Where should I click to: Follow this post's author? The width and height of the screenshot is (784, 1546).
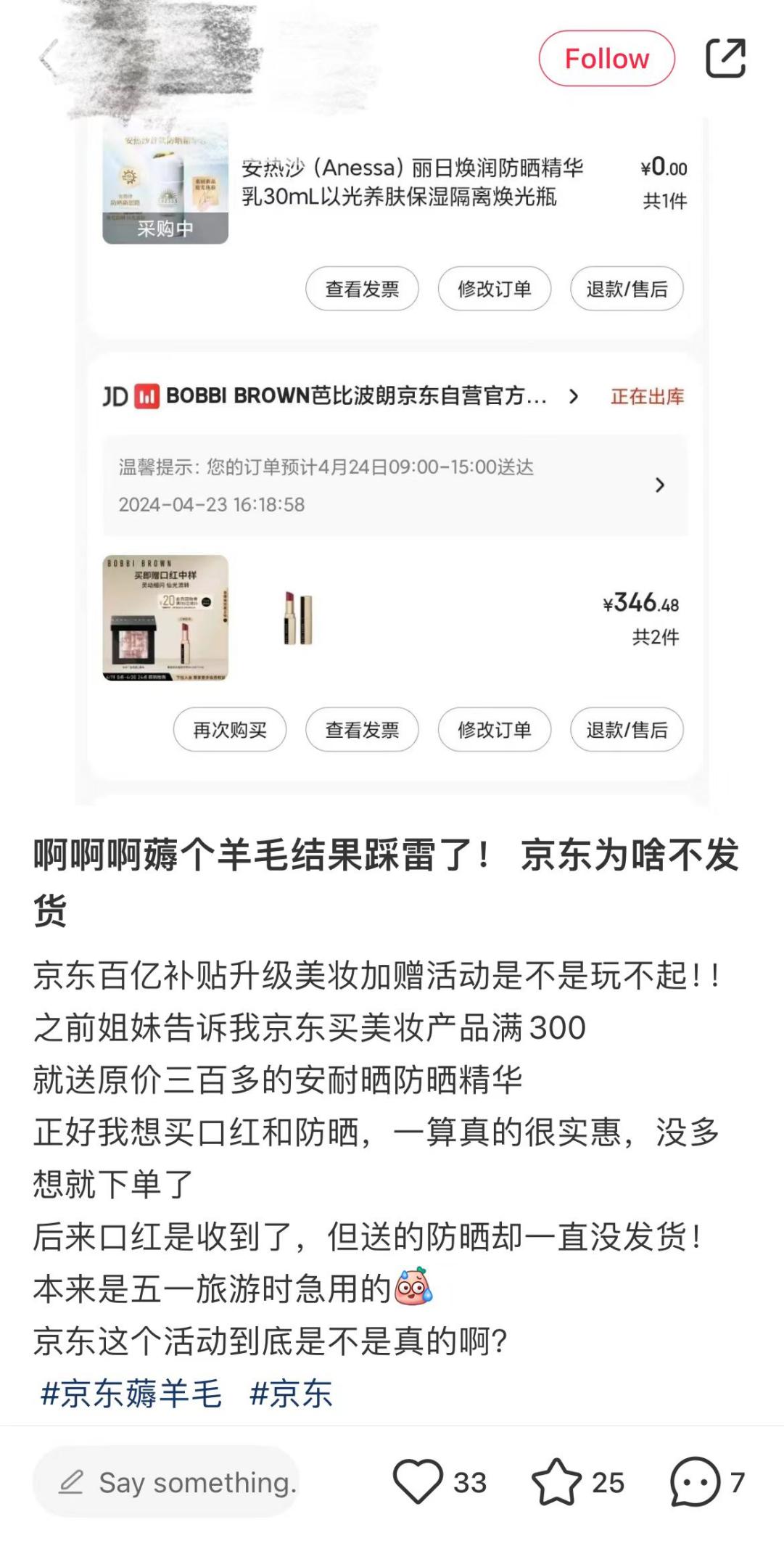(x=606, y=59)
